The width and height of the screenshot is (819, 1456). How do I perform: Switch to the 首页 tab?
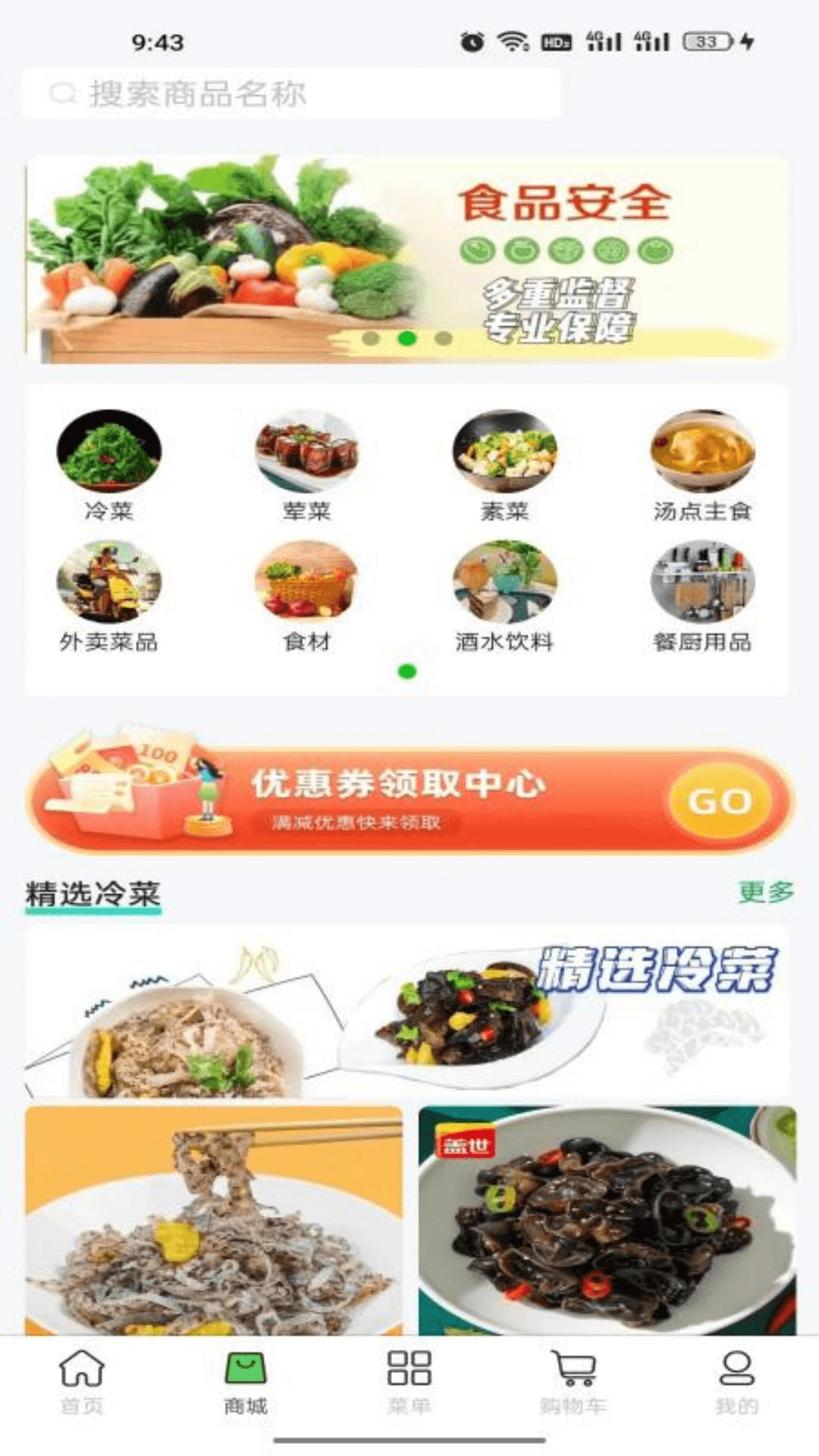82,1383
